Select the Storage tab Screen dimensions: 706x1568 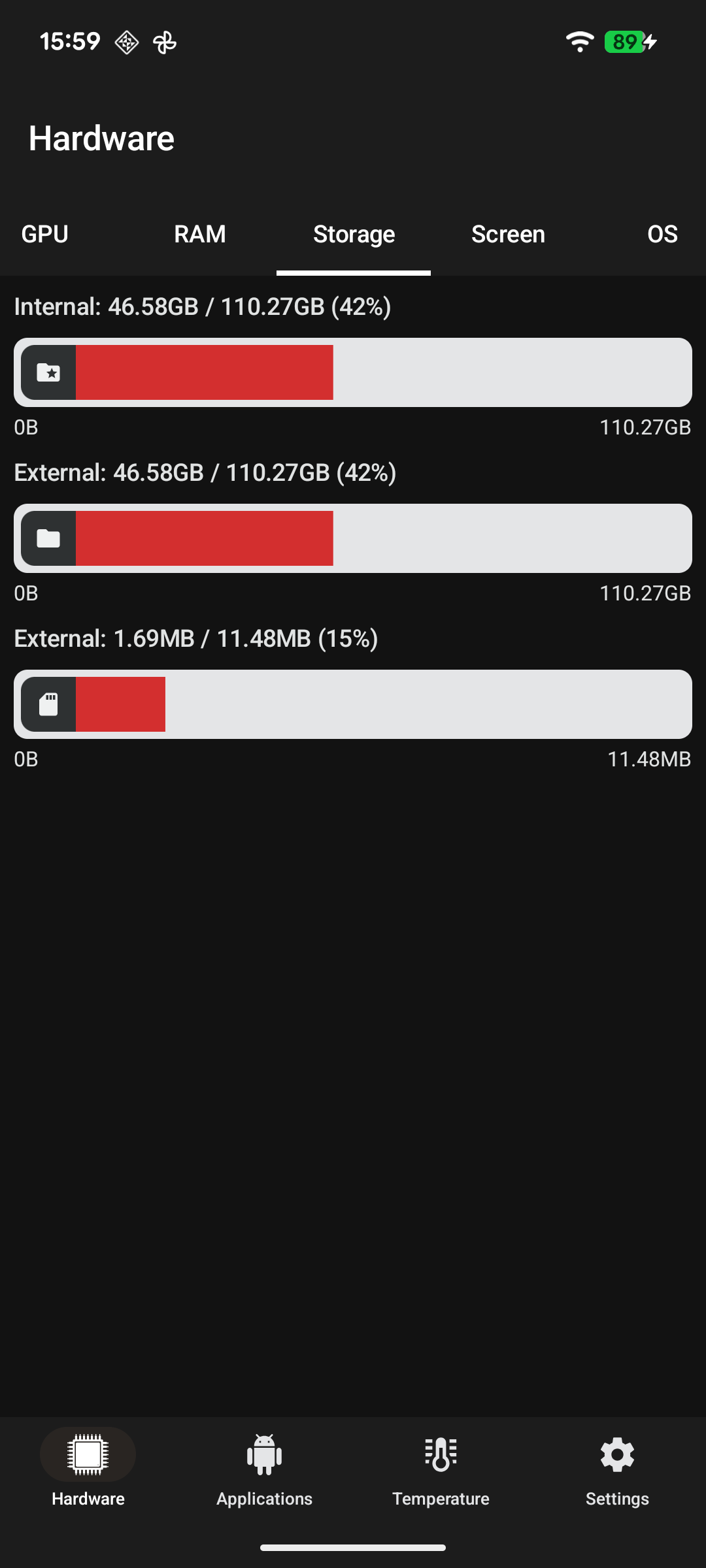(354, 235)
